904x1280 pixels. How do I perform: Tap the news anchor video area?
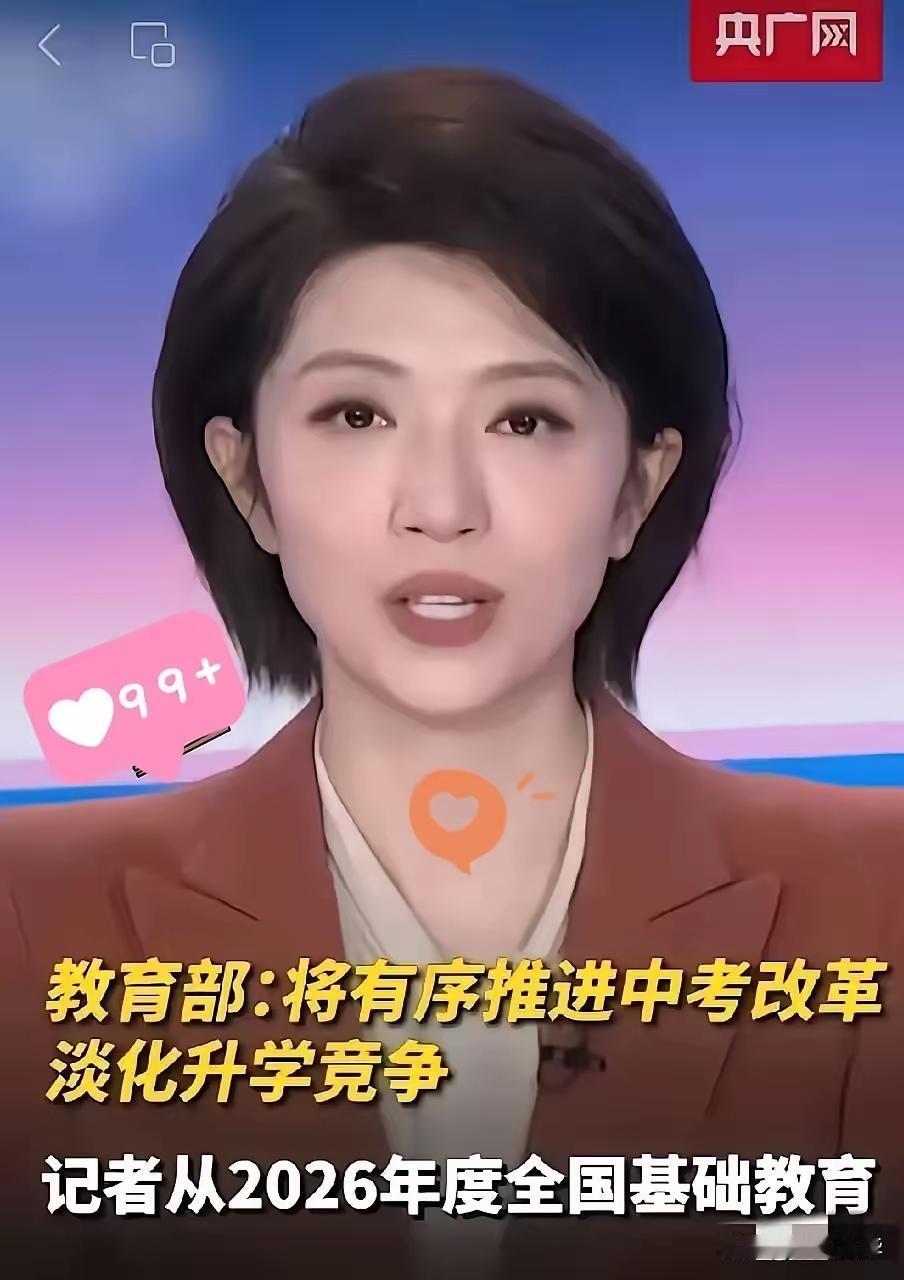click(452, 450)
